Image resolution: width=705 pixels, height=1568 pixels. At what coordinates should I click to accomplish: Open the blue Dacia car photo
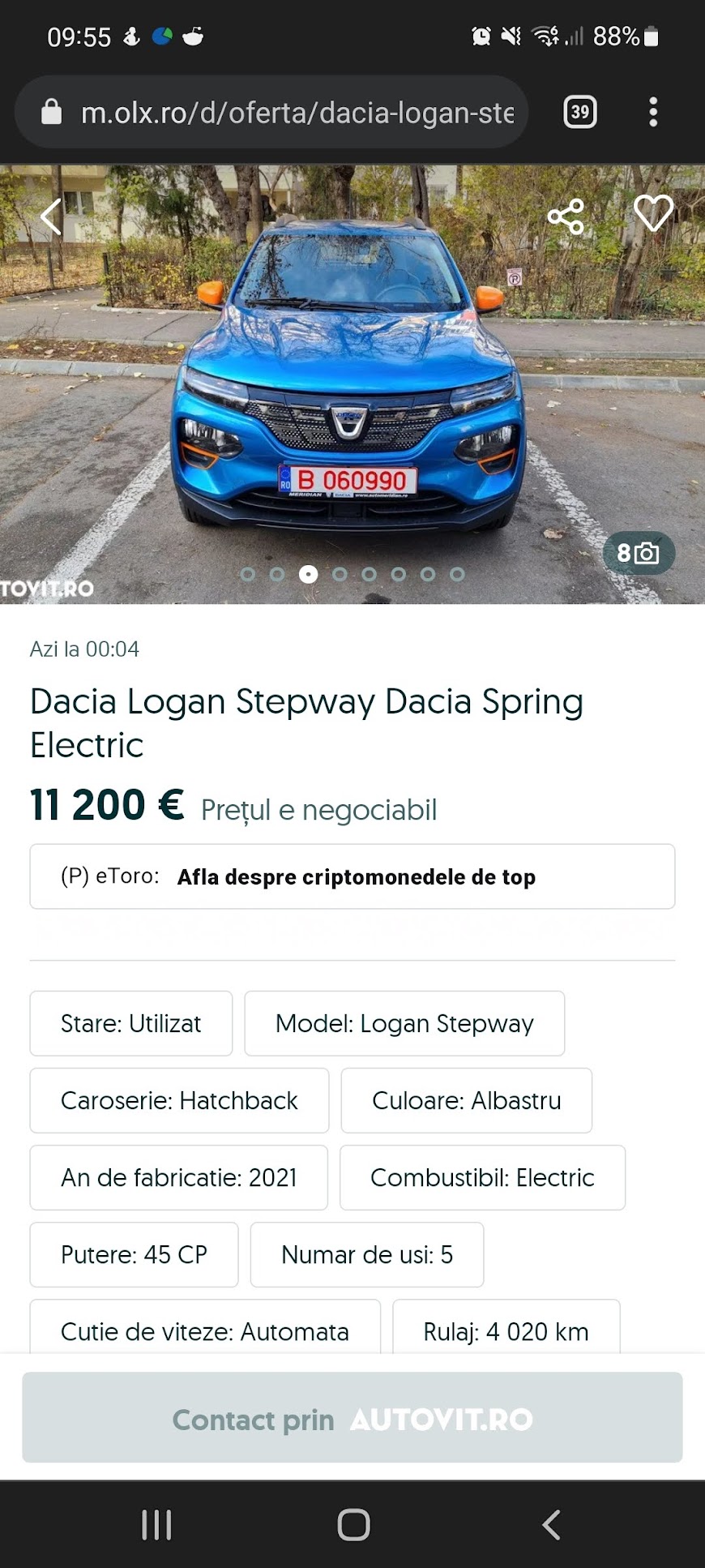[352, 384]
